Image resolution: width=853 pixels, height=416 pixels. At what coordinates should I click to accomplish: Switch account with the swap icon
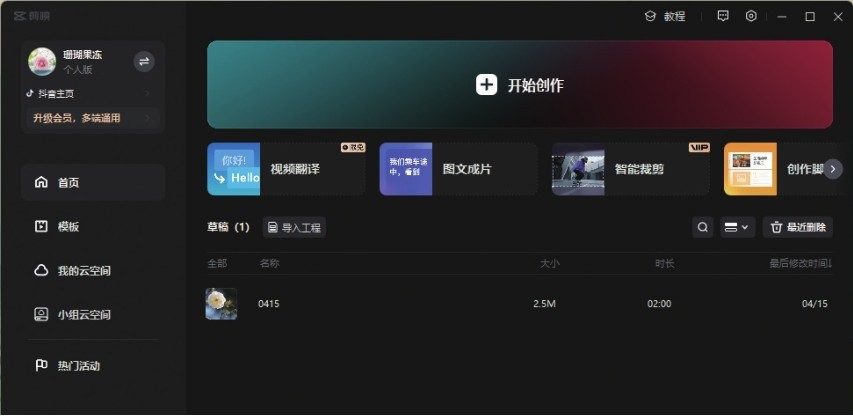click(144, 61)
